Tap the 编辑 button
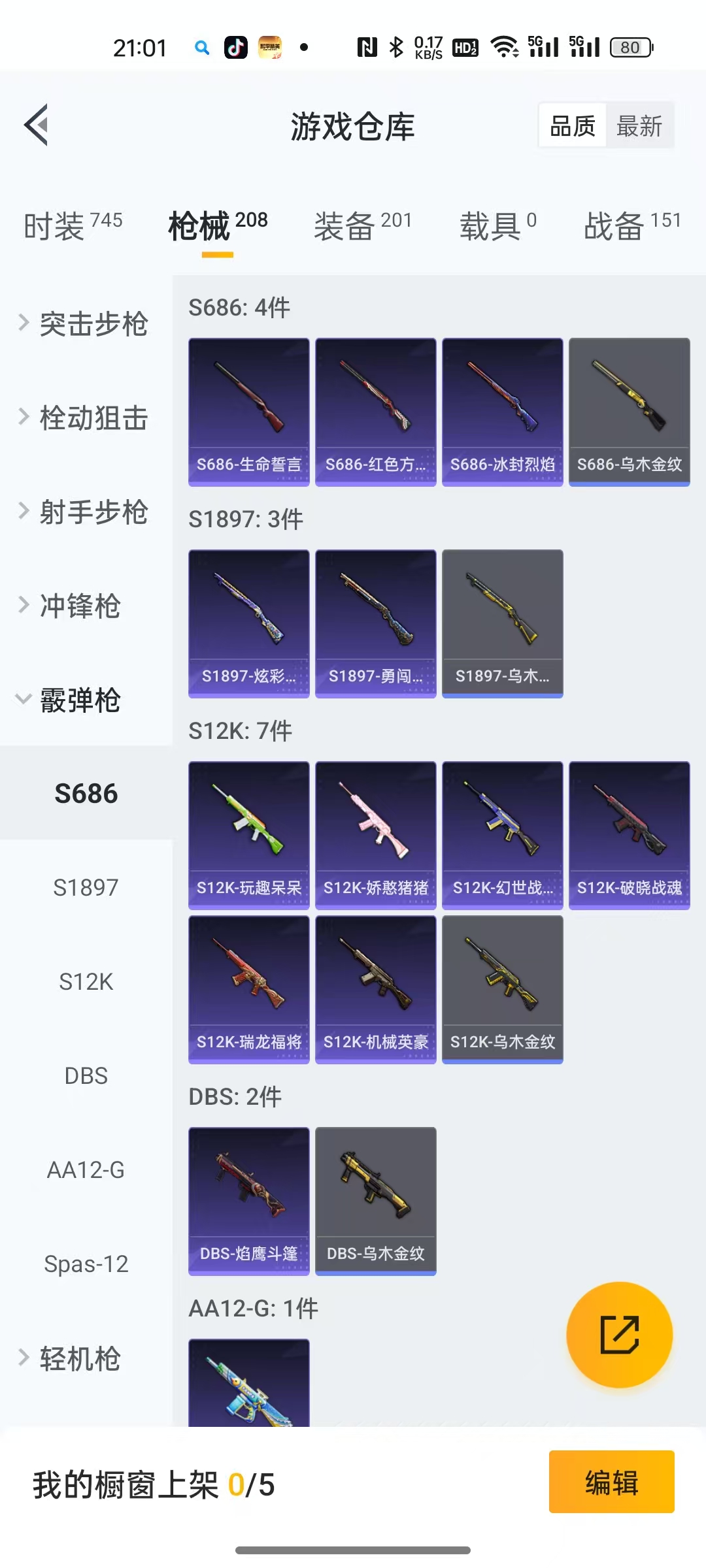The image size is (706, 1568). coord(611,1482)
